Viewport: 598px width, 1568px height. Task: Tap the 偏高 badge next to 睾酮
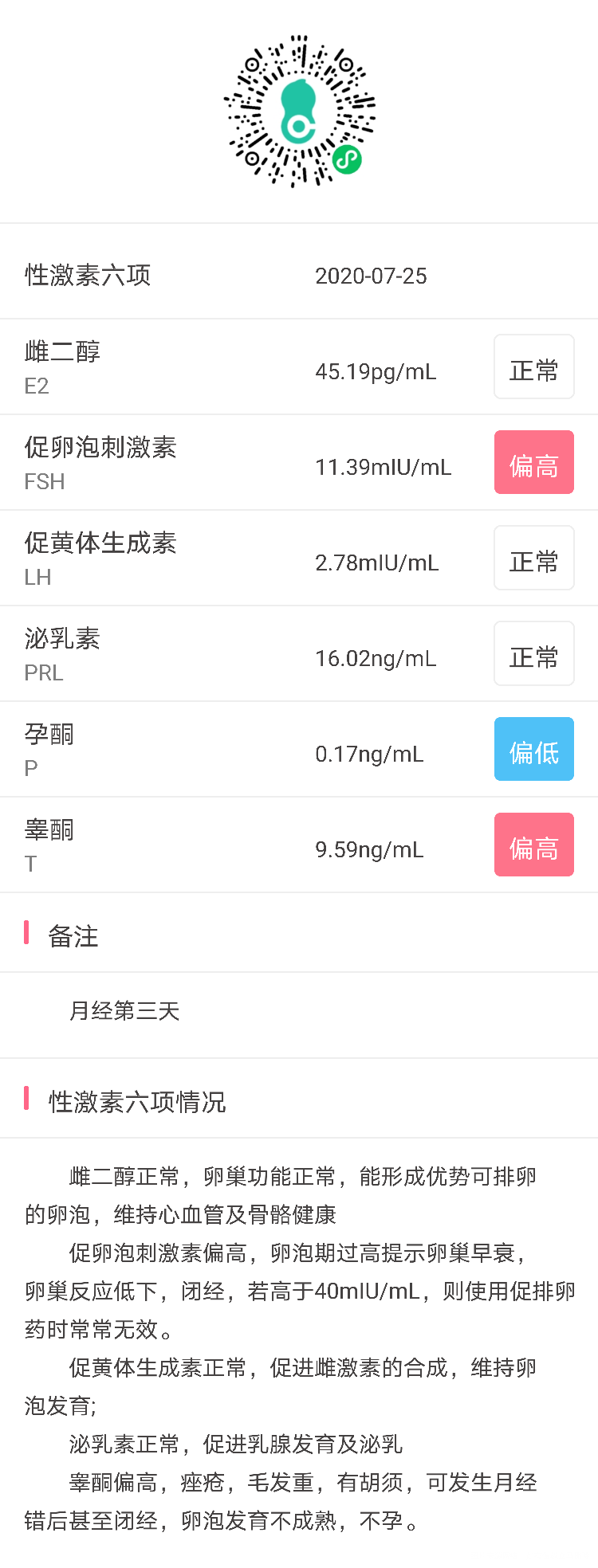pos(533,845)
